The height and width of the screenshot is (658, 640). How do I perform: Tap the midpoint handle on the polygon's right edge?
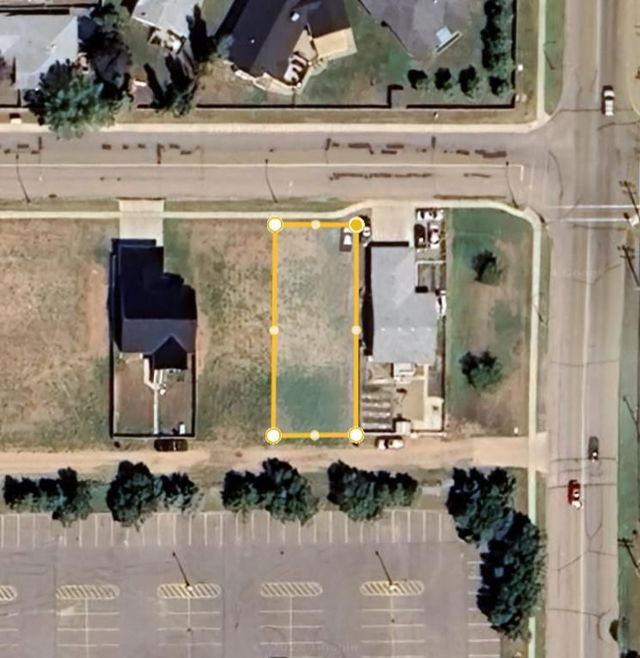[356, 329]
